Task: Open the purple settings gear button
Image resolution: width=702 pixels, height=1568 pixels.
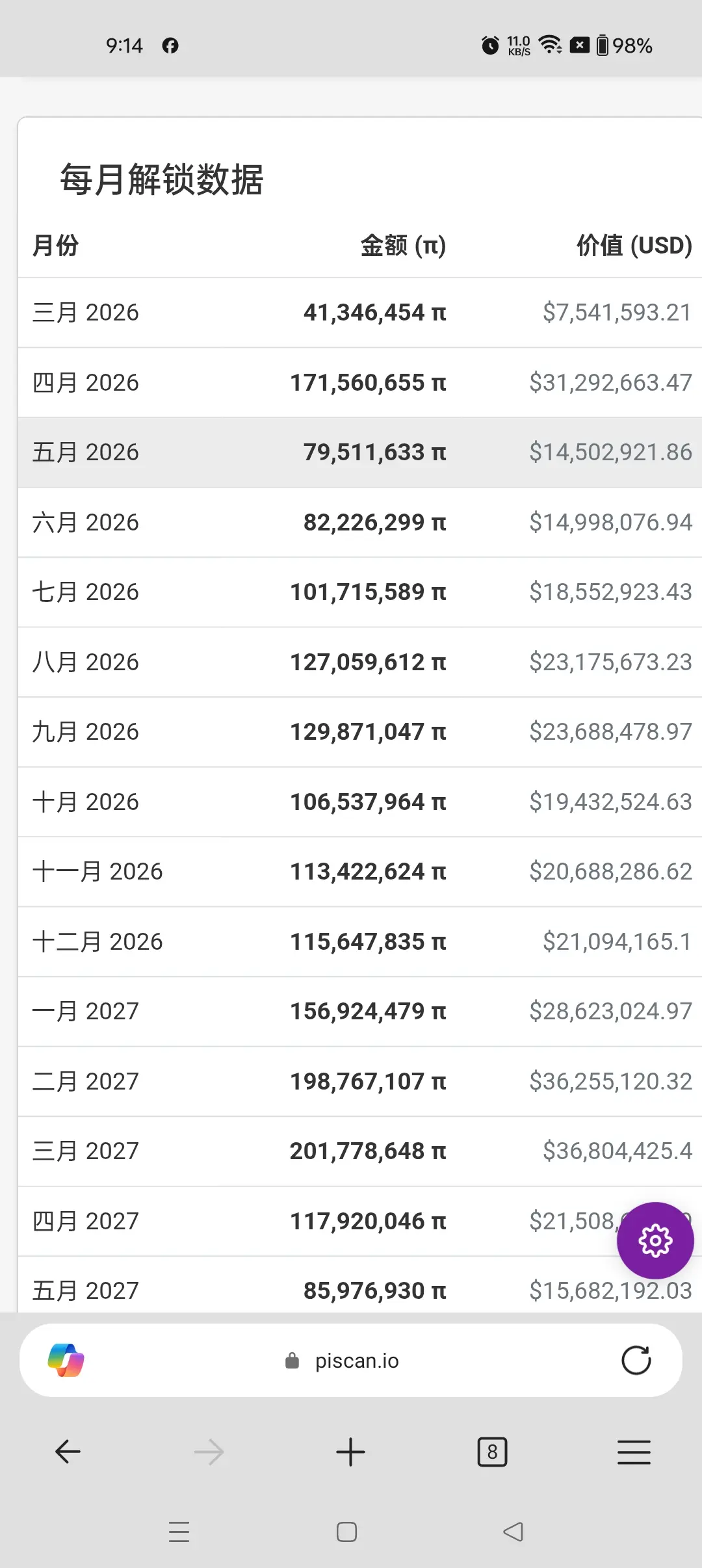Action: 655,1240
